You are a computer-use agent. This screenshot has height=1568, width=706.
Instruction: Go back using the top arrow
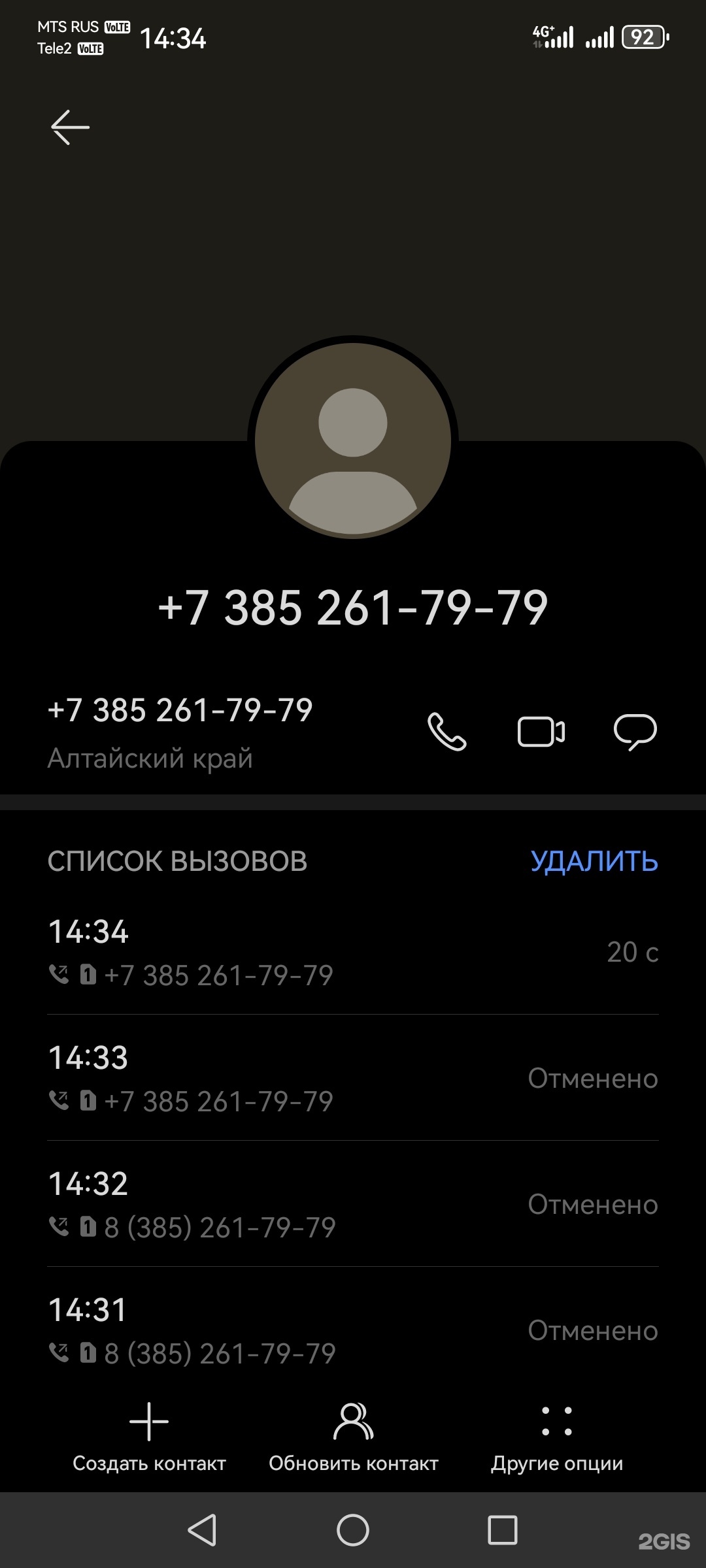70,127
